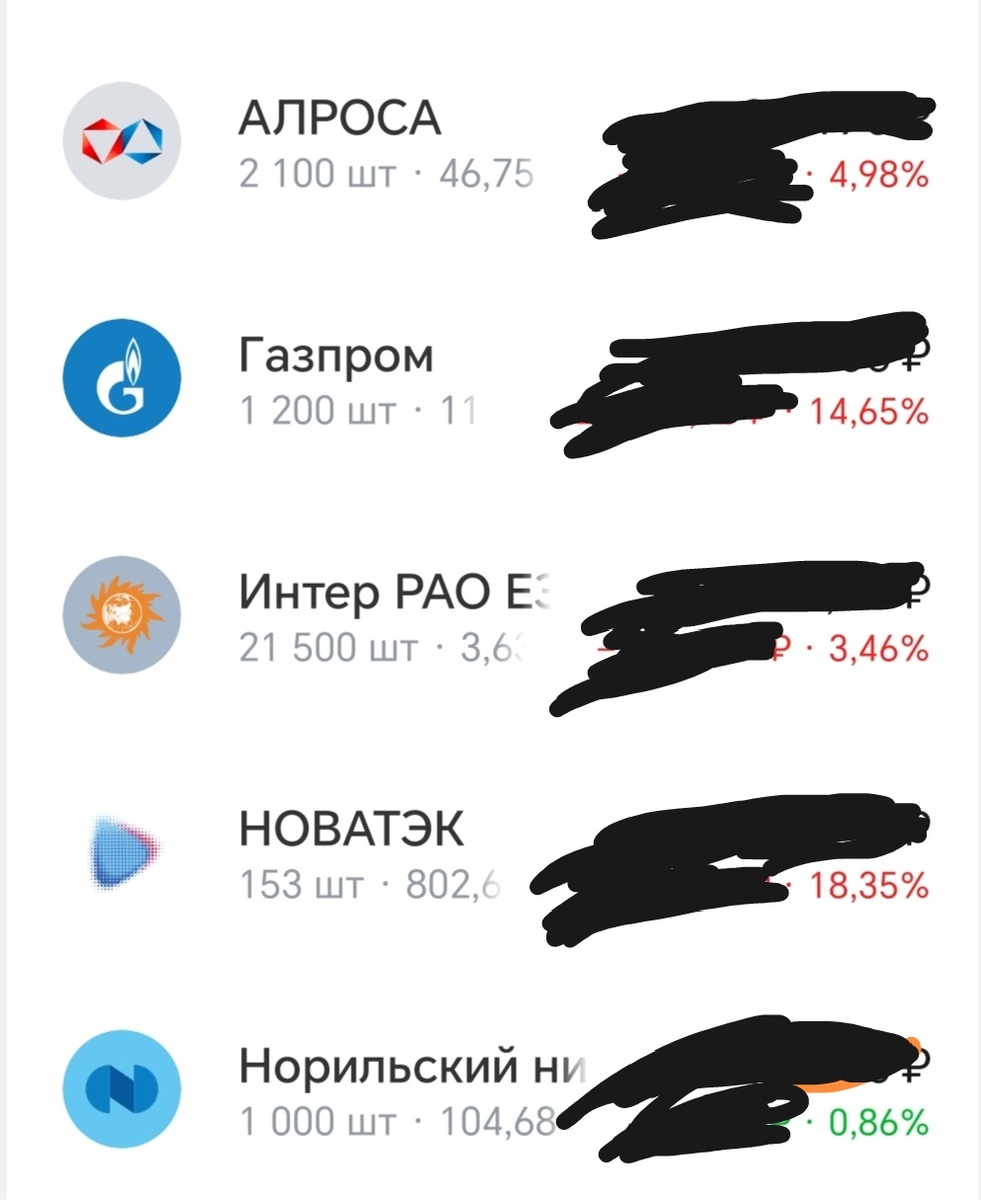Open the Газпром holding details

click(336, 380)
